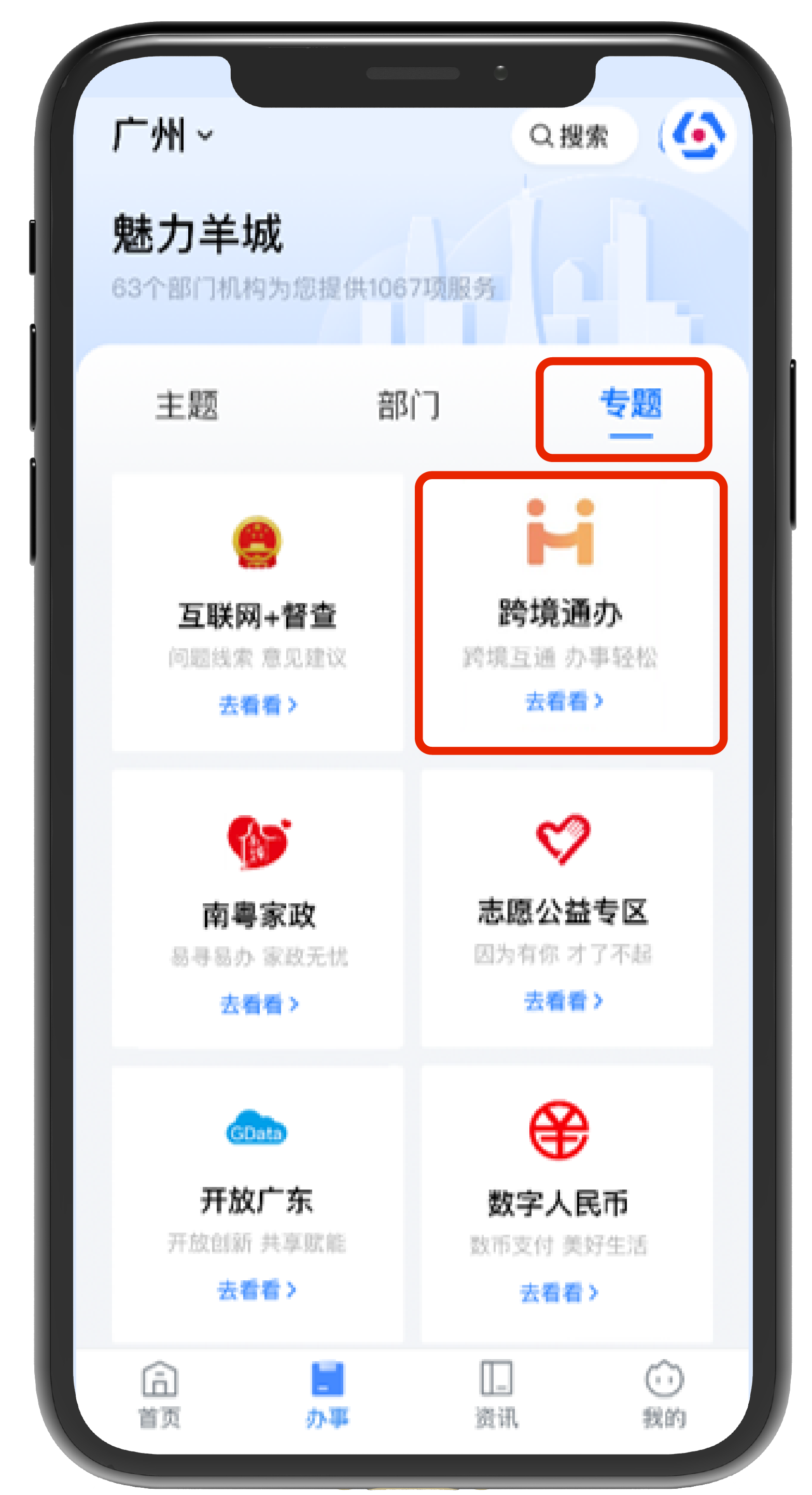The image size is (812, 1495).
Task: Switch to the 主题 tab
Action: point(187,404)
